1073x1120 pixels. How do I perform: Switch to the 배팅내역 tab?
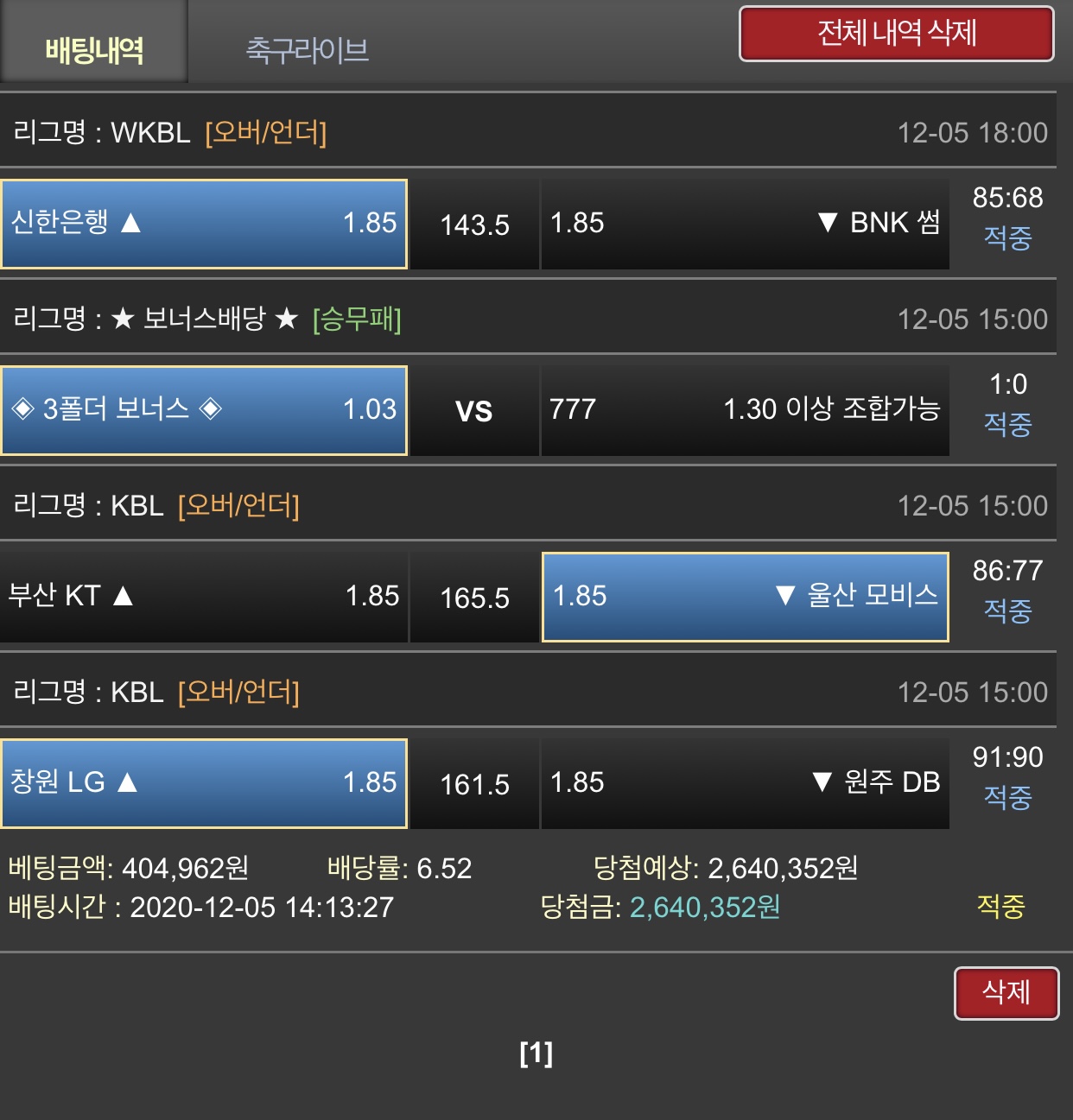[94, 50]
